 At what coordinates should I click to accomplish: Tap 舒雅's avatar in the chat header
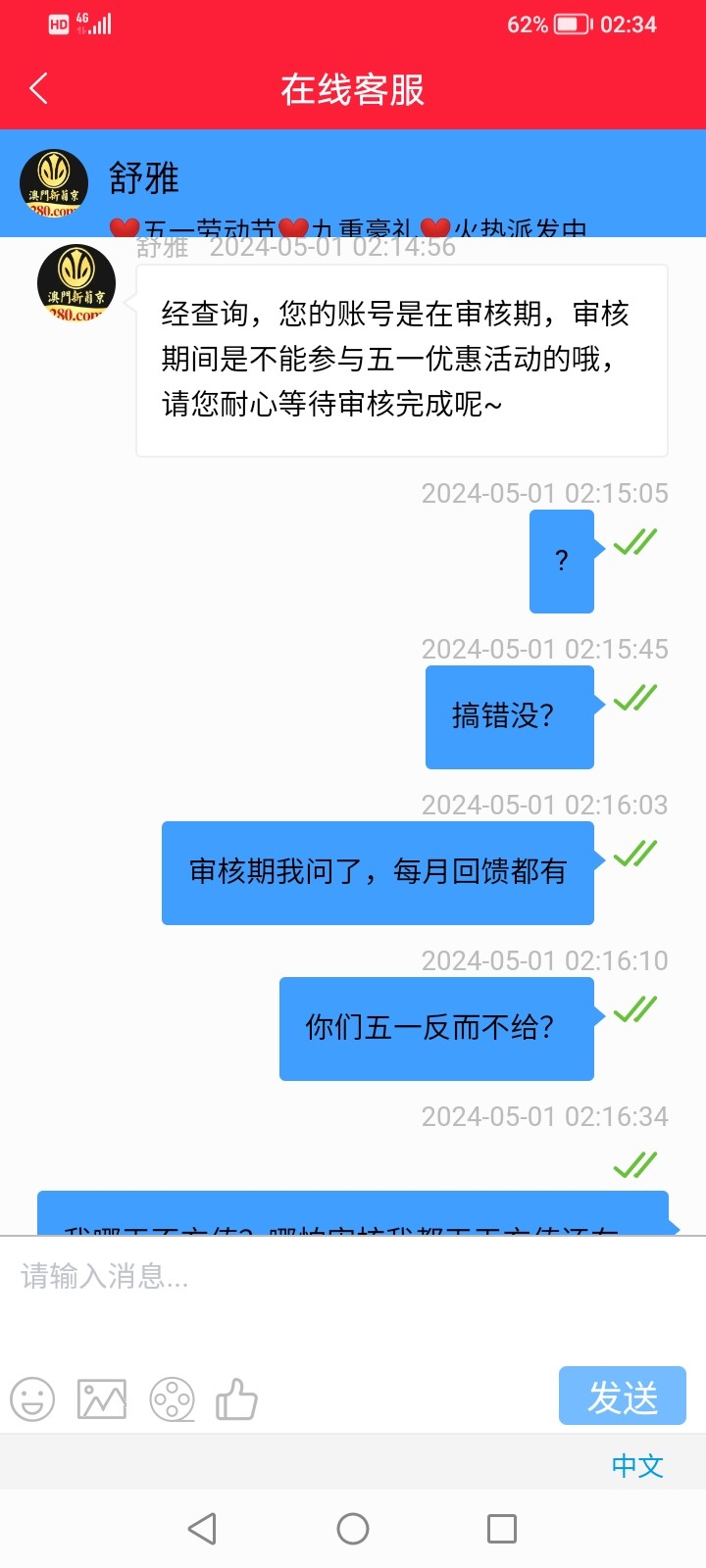click(54, 182)
